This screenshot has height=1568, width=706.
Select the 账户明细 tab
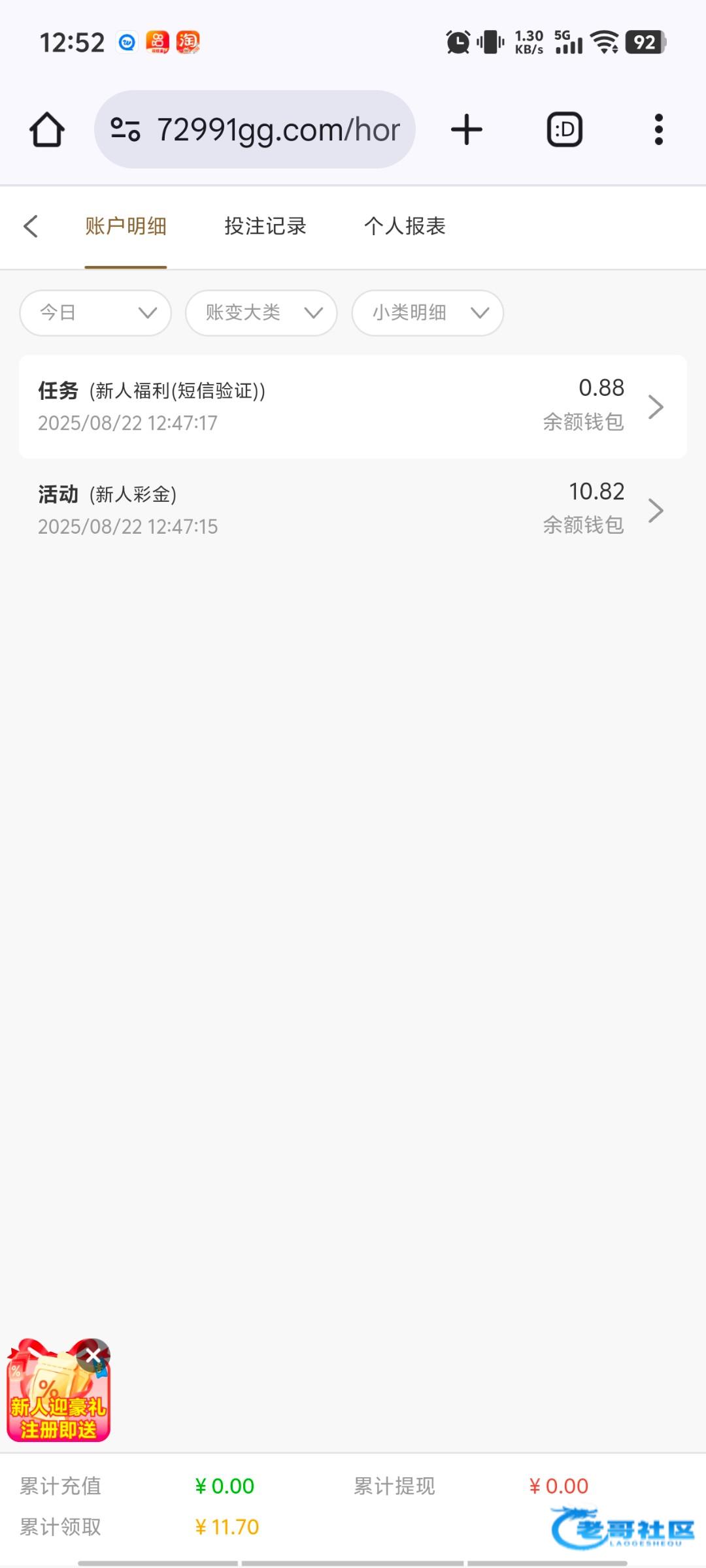point(126,227)
